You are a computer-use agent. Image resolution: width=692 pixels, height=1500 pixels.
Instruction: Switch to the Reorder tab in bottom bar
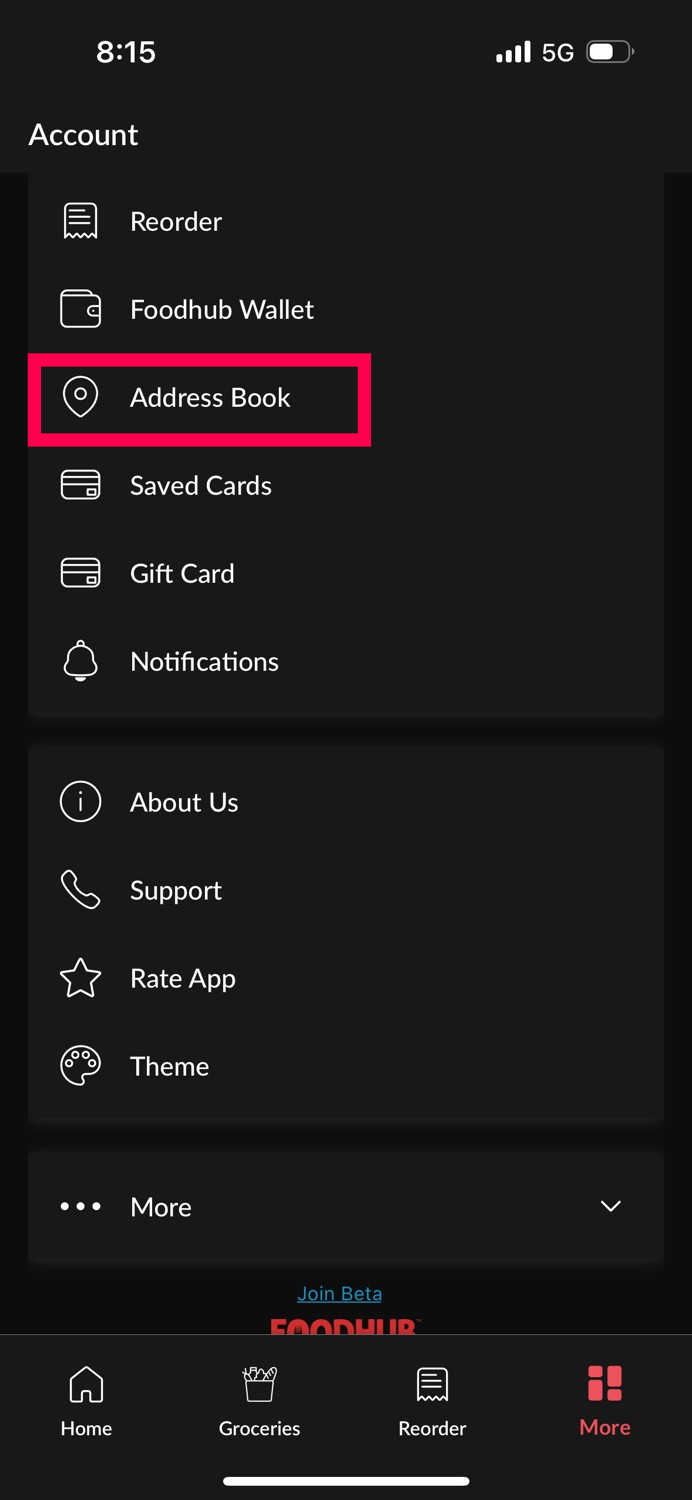432,1402
